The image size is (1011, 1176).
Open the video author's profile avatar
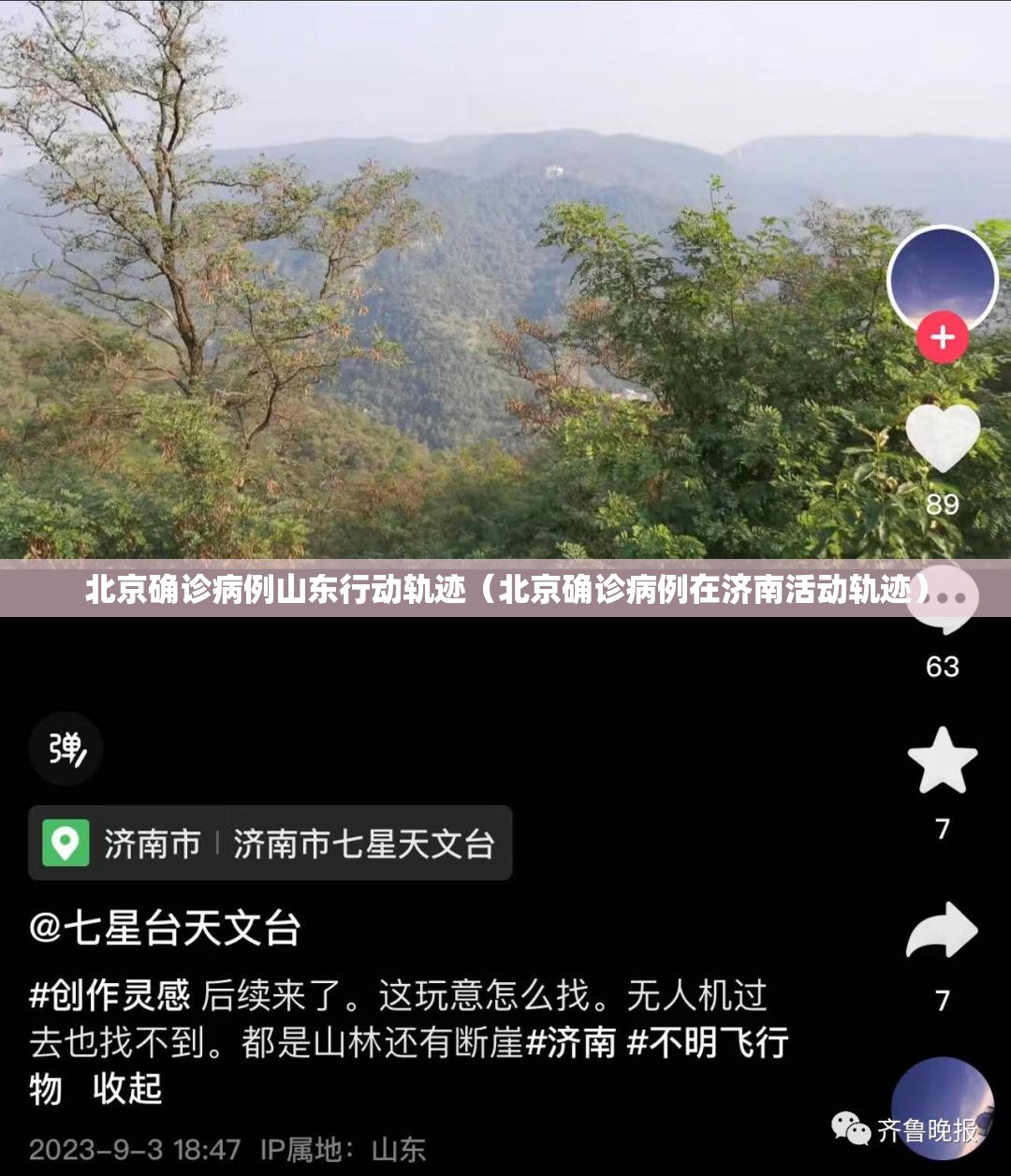(942, 278)
